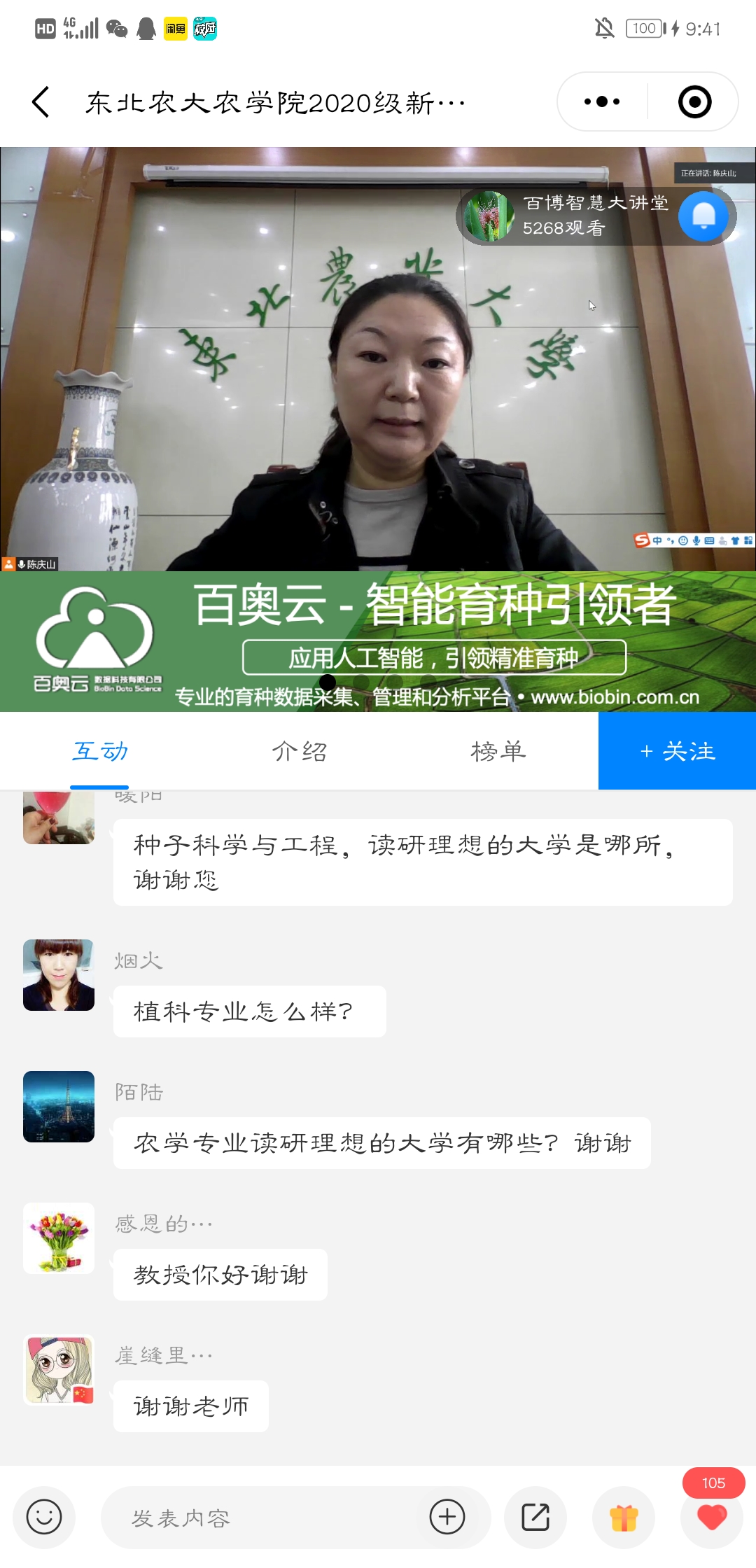
Task: Switch to the 互动 tab
Action: pos(99,751)
